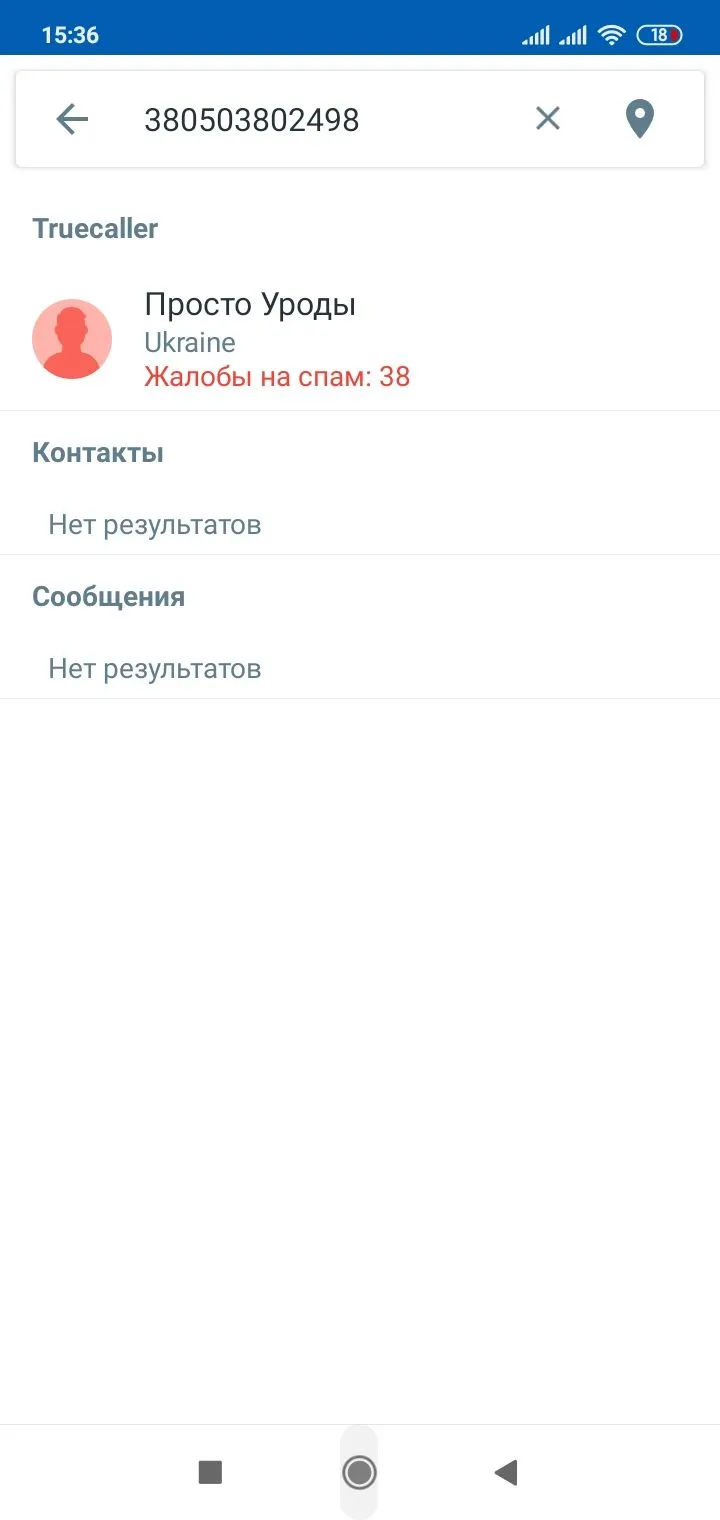
Task: Go back from the search screen
Action: click(72, 120)
